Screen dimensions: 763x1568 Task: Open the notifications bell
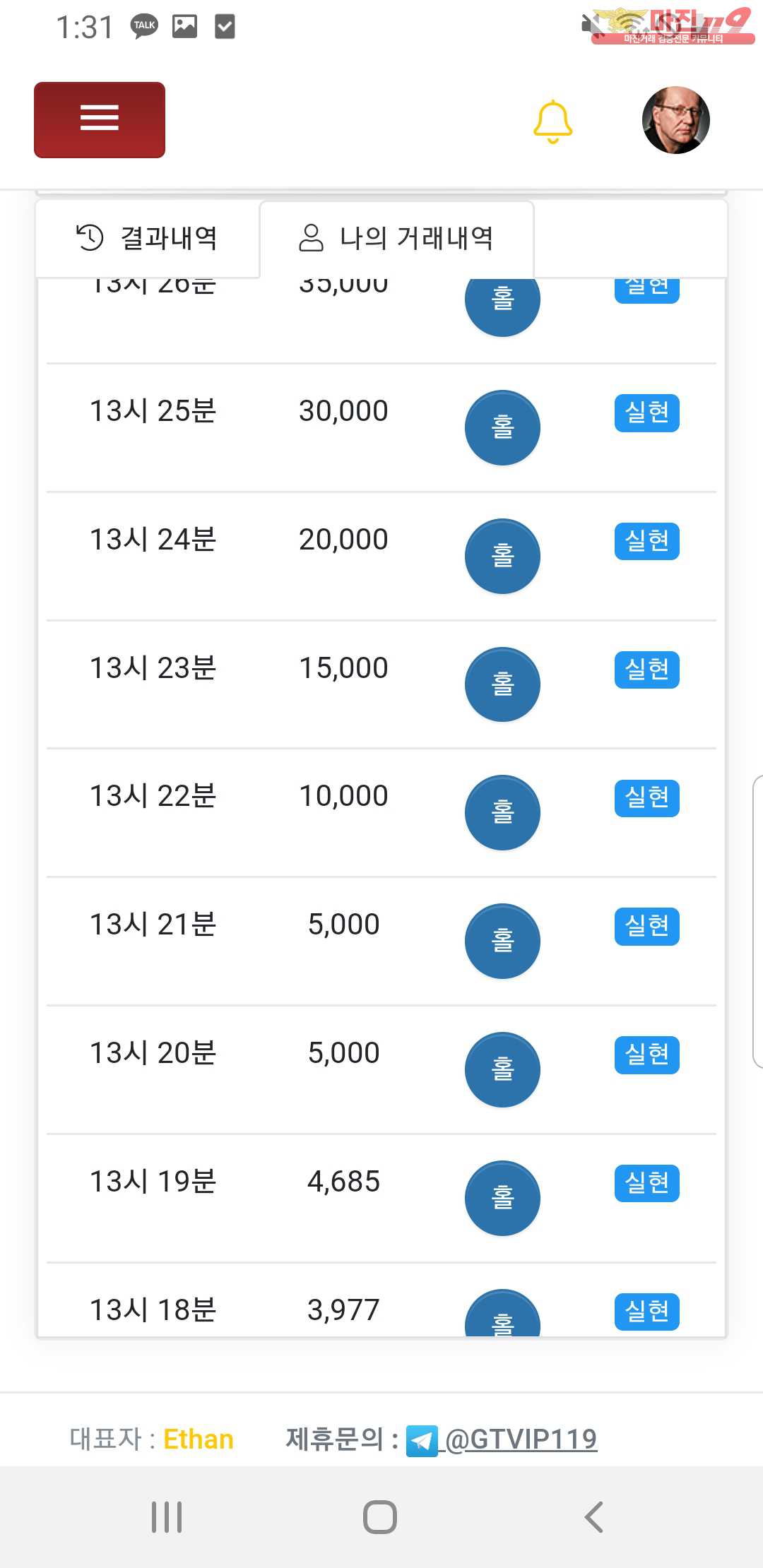tap(552, 121)
